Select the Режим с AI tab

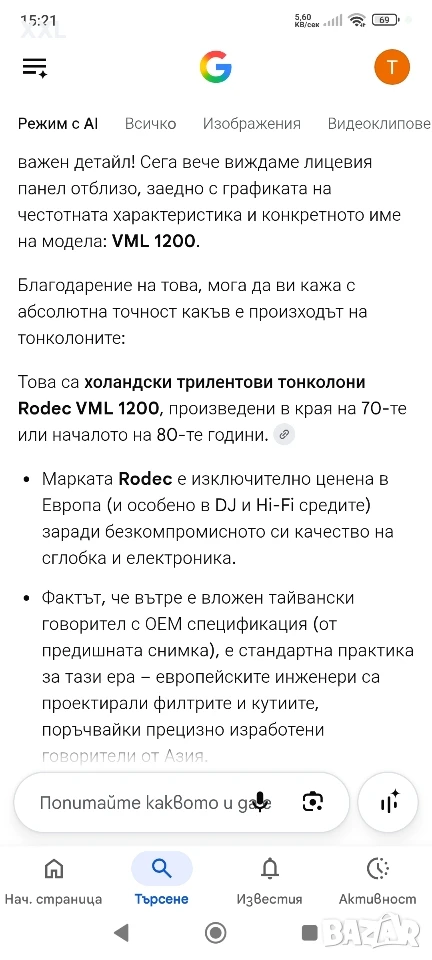pos(58,124)
